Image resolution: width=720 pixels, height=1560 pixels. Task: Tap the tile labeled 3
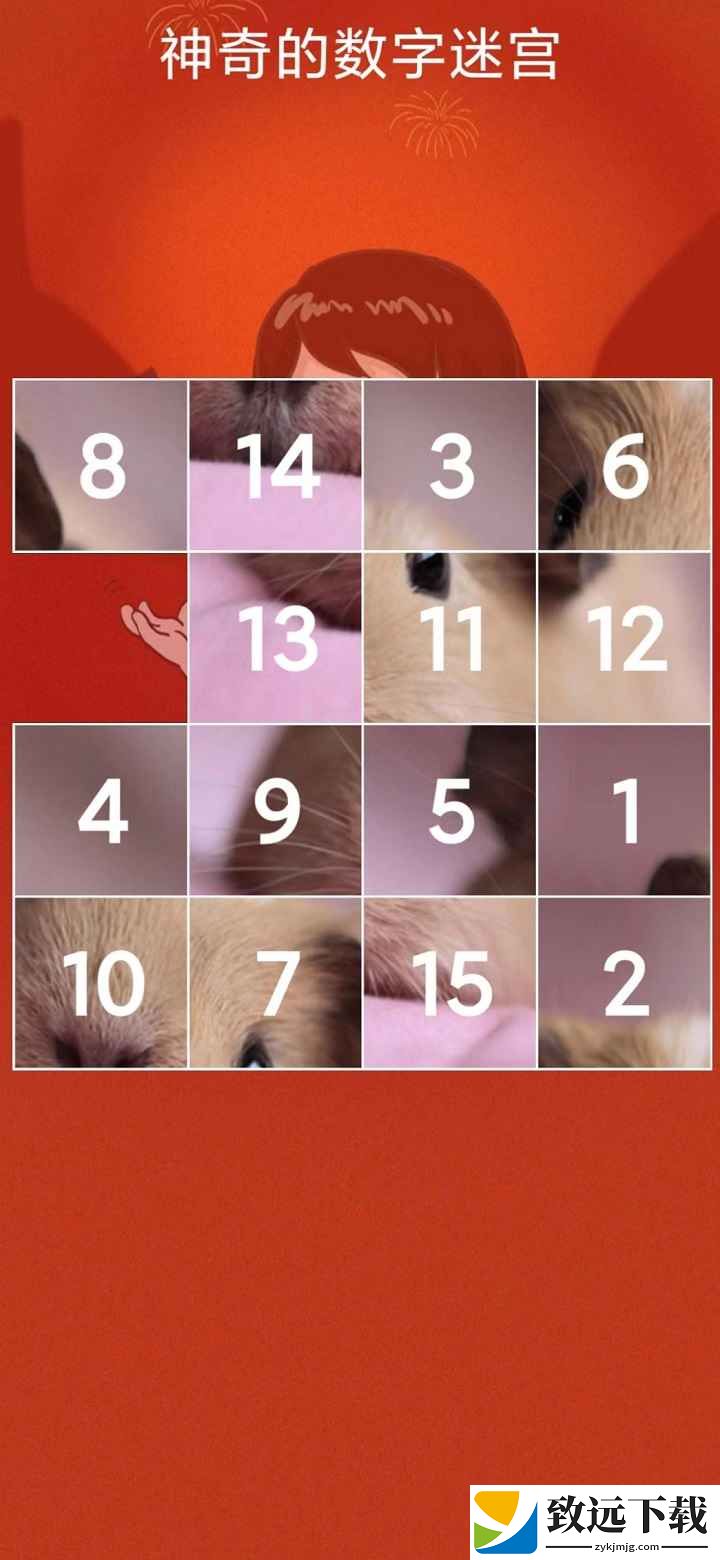pos(450,466)
